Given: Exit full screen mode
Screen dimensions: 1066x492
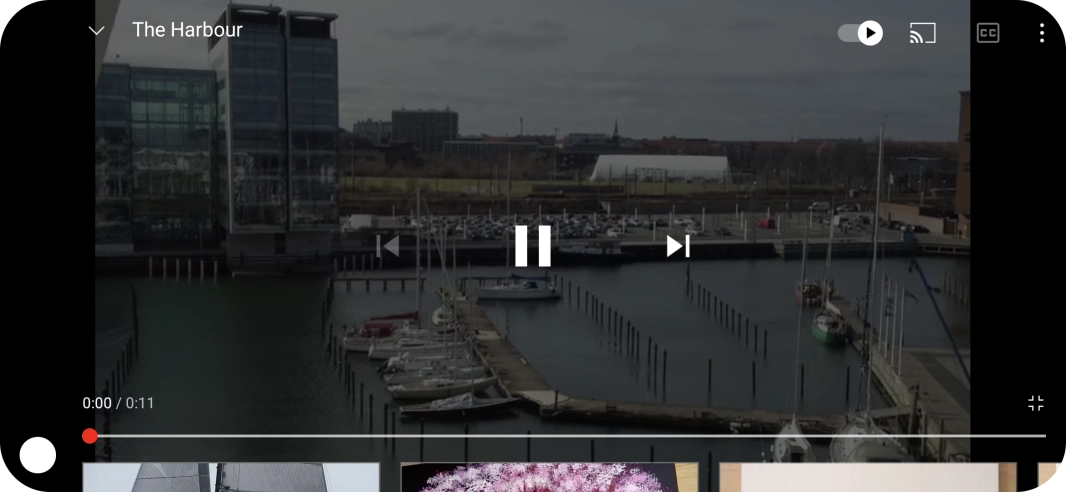Looking at the screenshot, I should [1036, 403].
